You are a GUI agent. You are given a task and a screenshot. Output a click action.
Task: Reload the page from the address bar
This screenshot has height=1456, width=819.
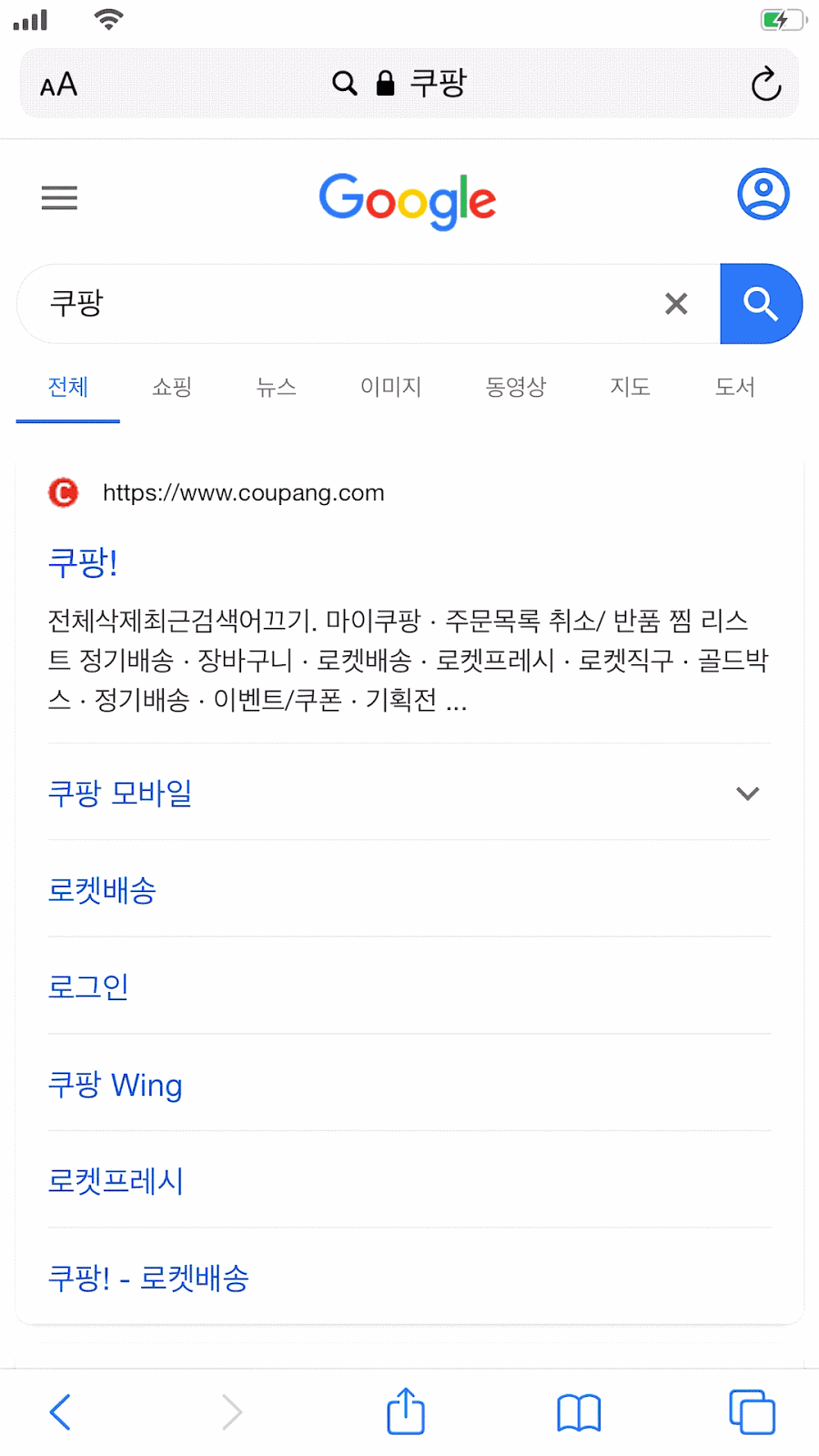766,84
